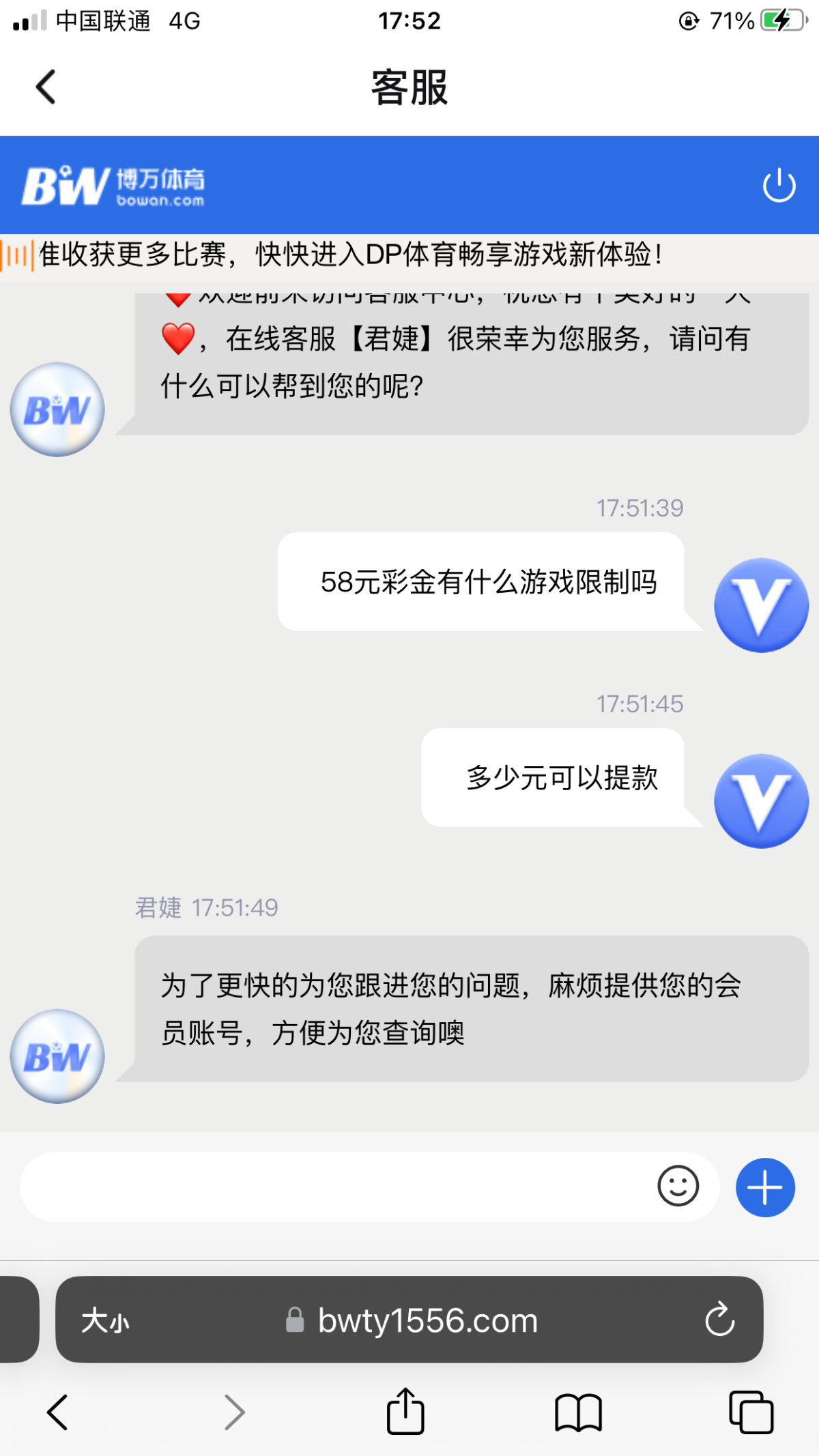End the chat with the power icon

click(779, 186)
